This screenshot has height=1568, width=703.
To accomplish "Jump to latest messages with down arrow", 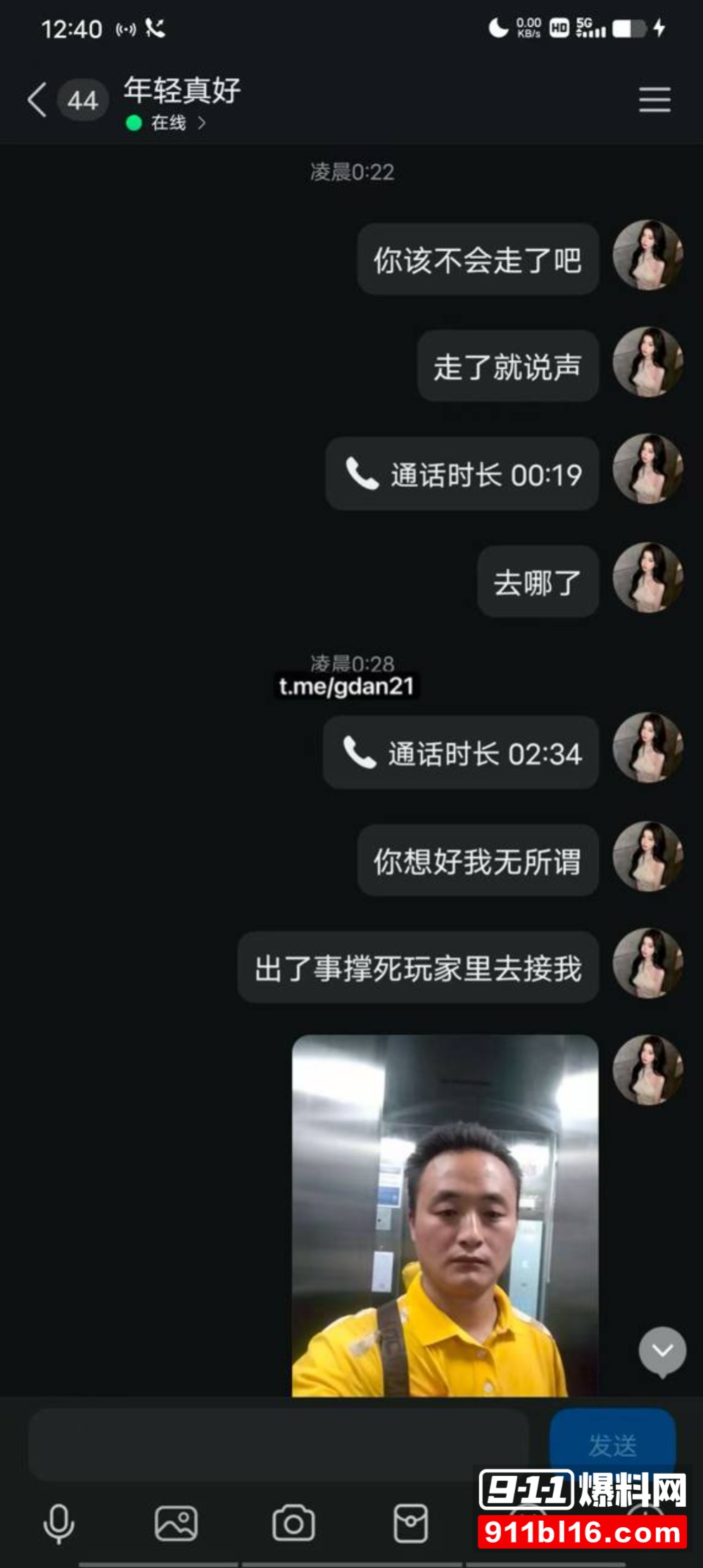I will pyautogui.click(x=662, y=1351).
